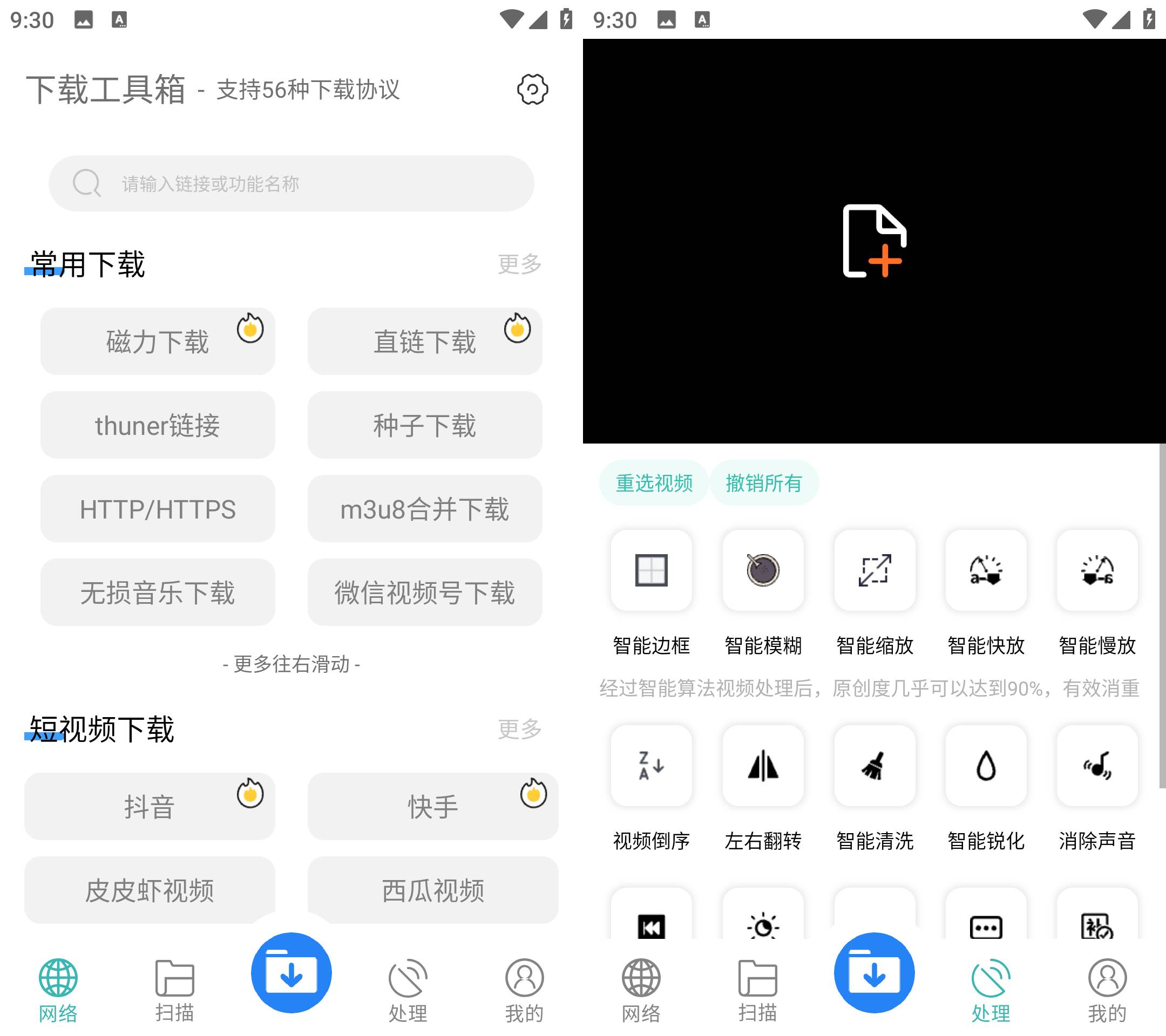Show 更多 for 常用下载 section

519,264
